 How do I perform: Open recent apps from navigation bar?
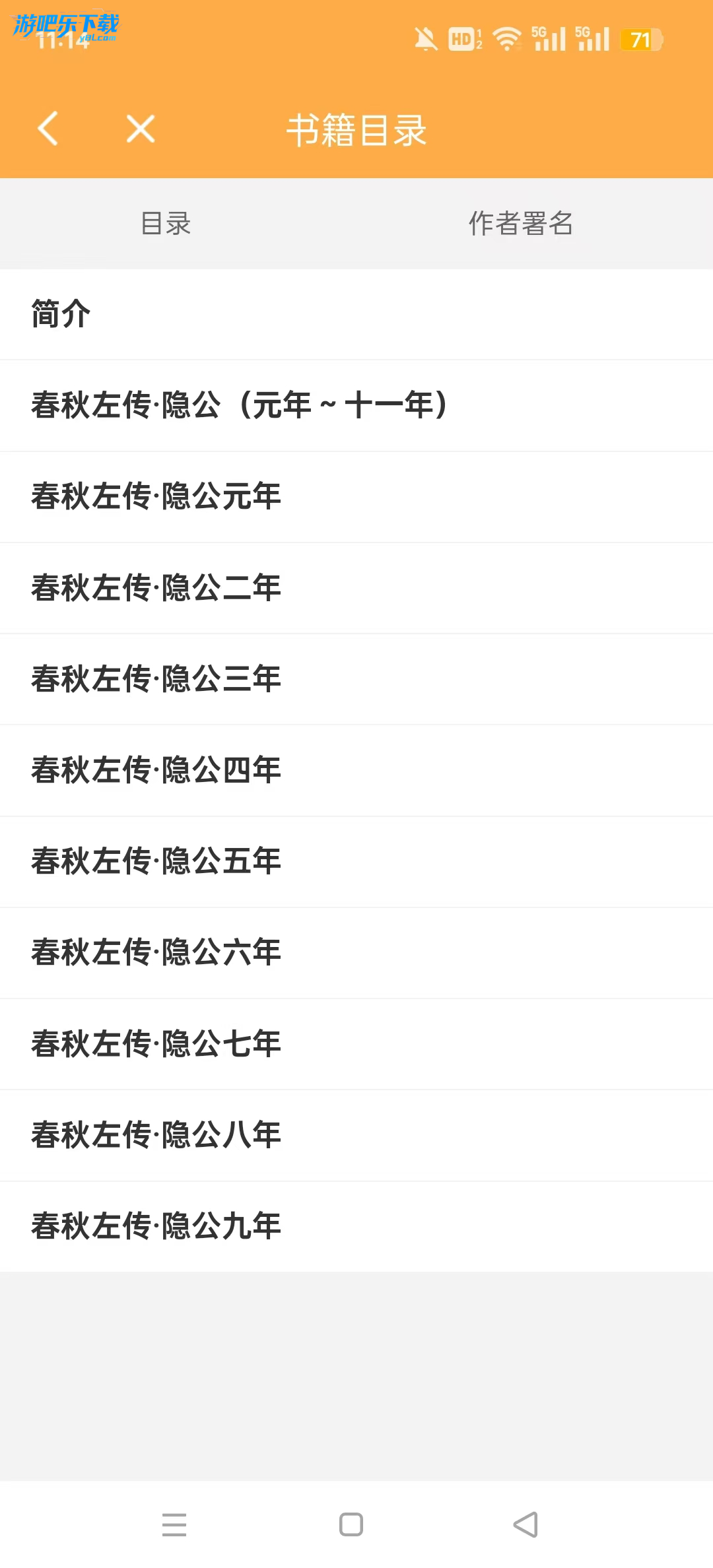(174, 1524)
